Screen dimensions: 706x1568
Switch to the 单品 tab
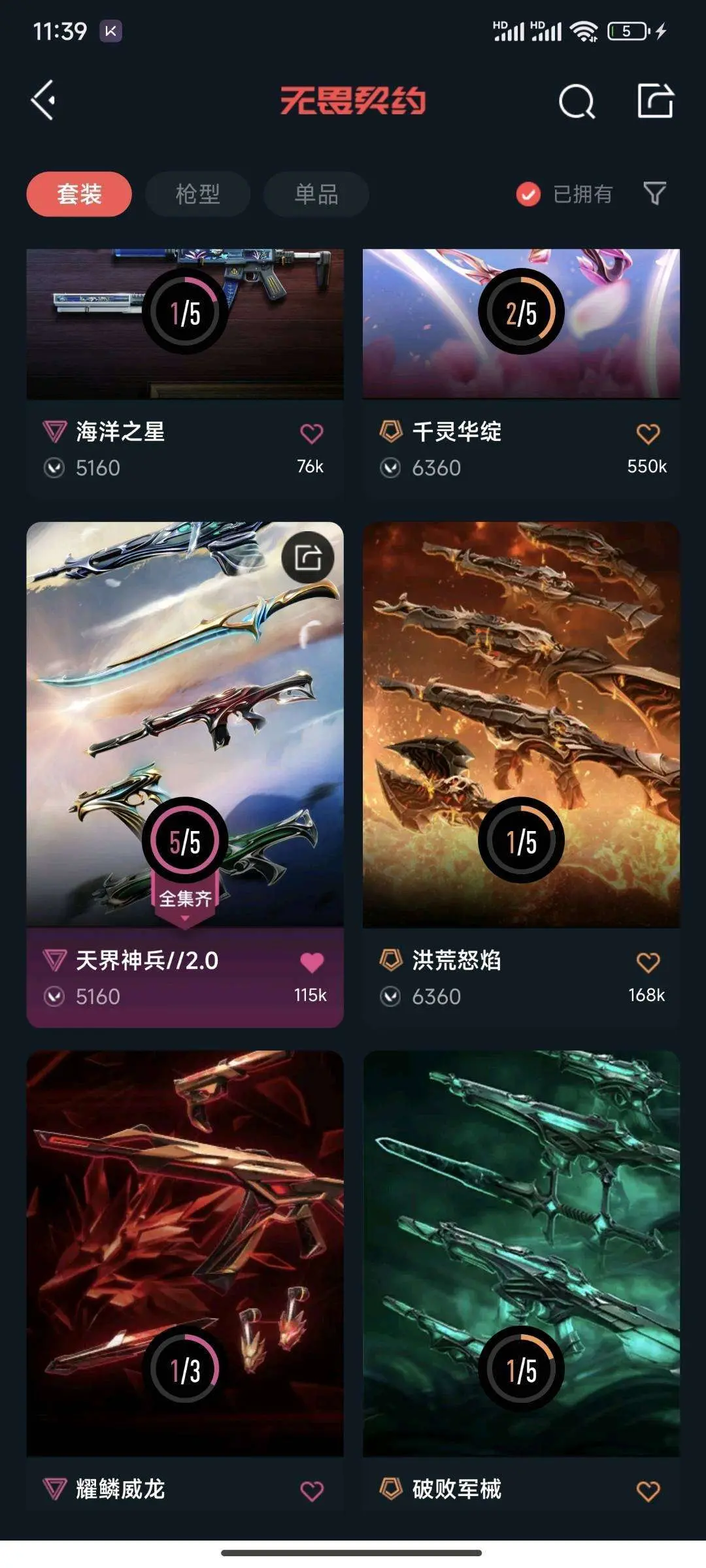click(316, 194)
